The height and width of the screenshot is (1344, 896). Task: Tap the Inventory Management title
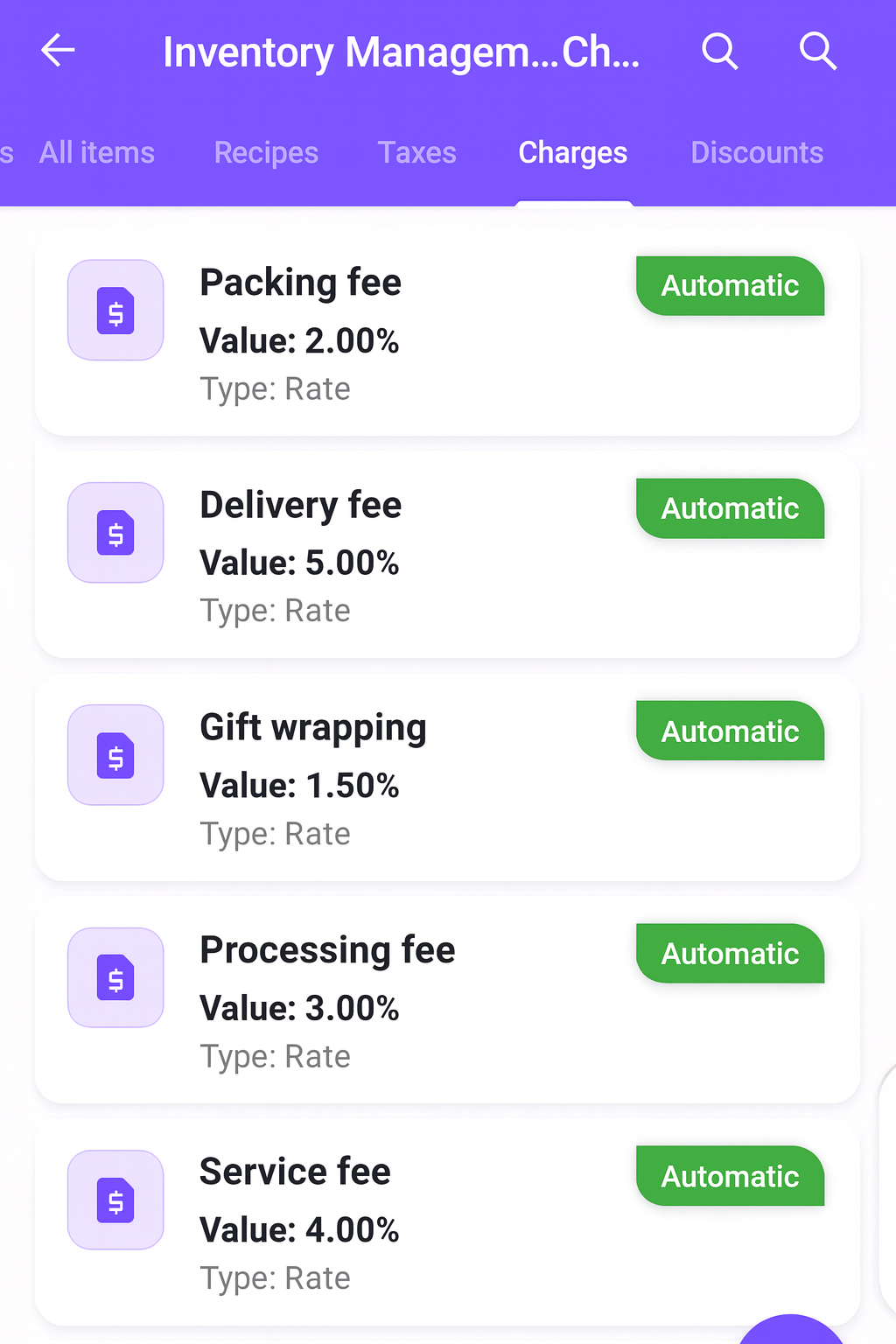pos(401,52)
